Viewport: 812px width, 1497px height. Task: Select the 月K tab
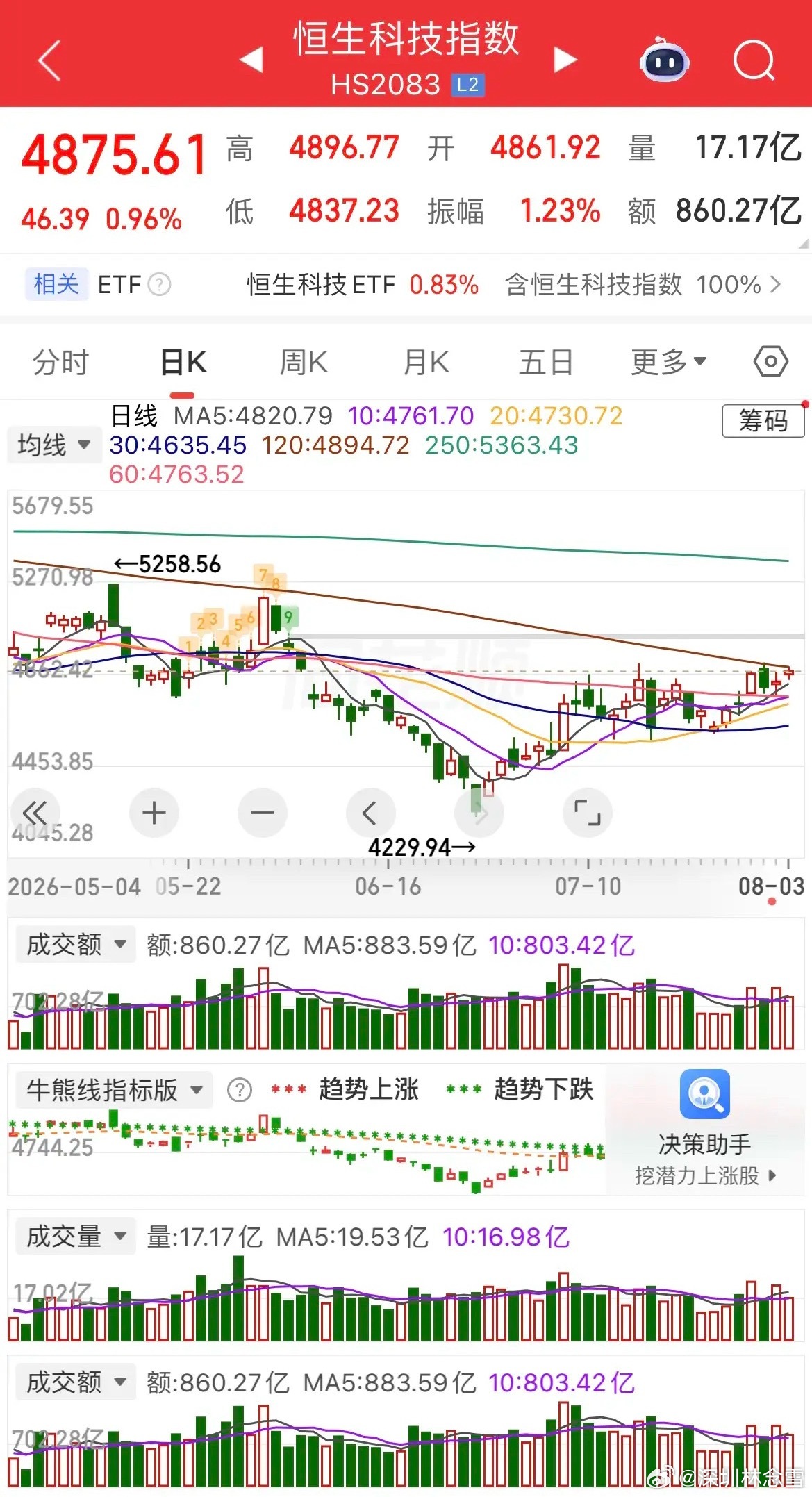[x=426, y=363]
